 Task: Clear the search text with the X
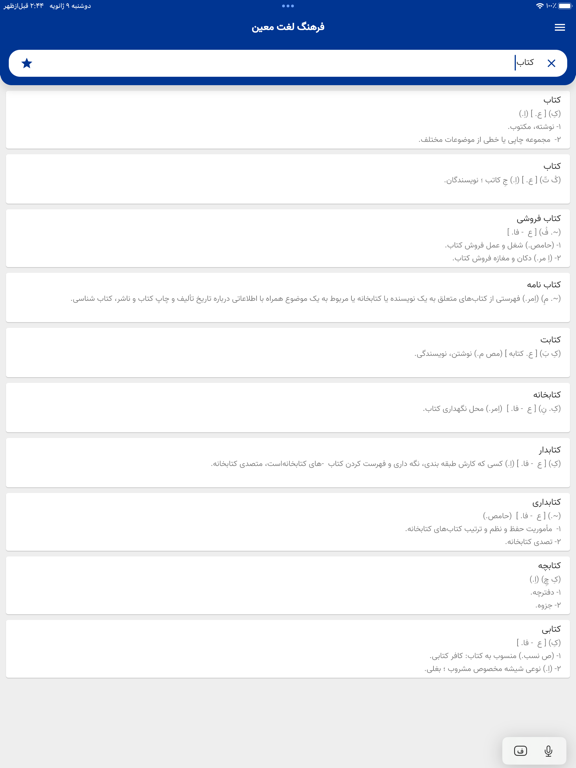click(551, 63)
